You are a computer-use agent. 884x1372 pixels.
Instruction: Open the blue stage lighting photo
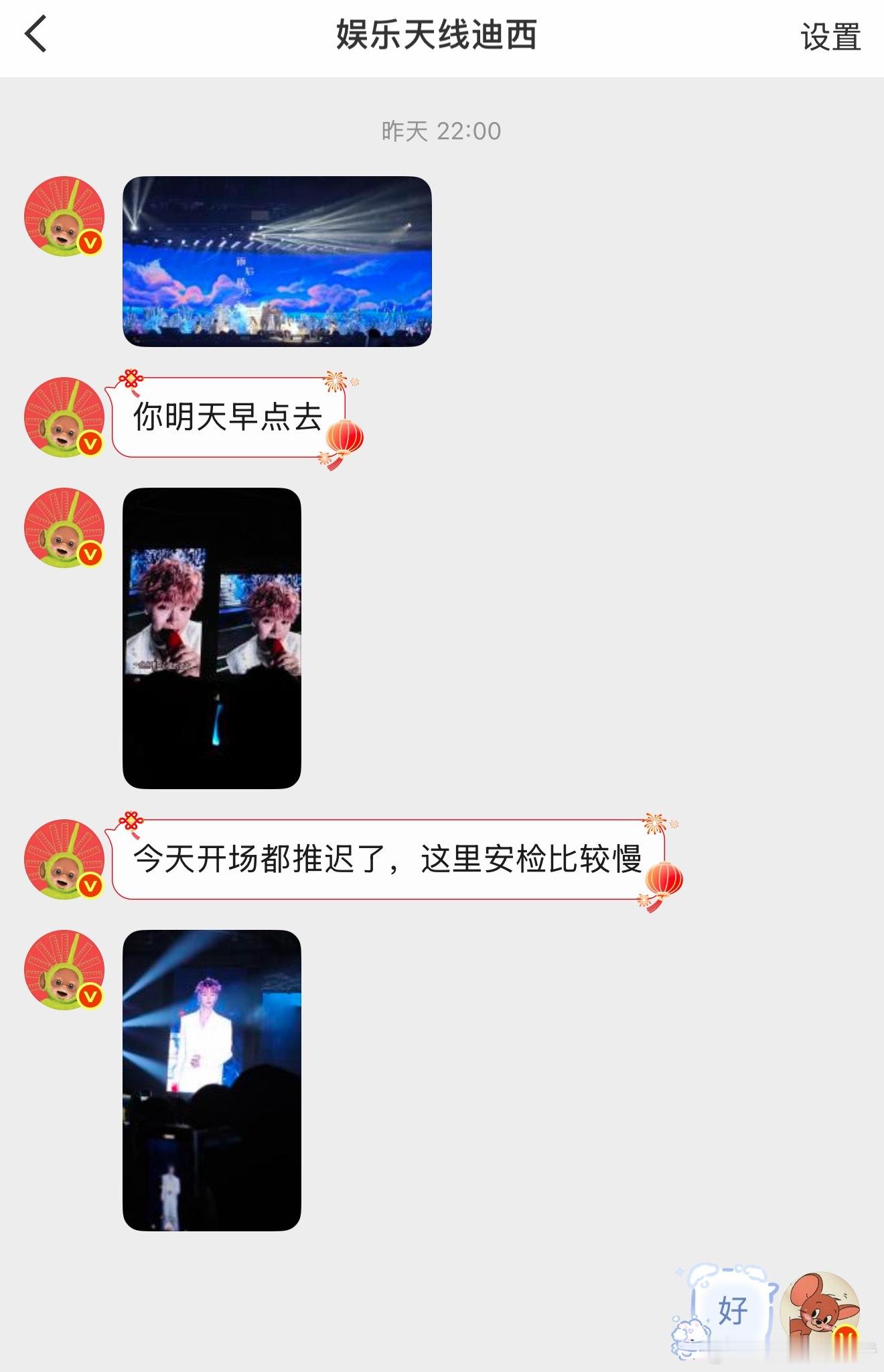[277, 260]
